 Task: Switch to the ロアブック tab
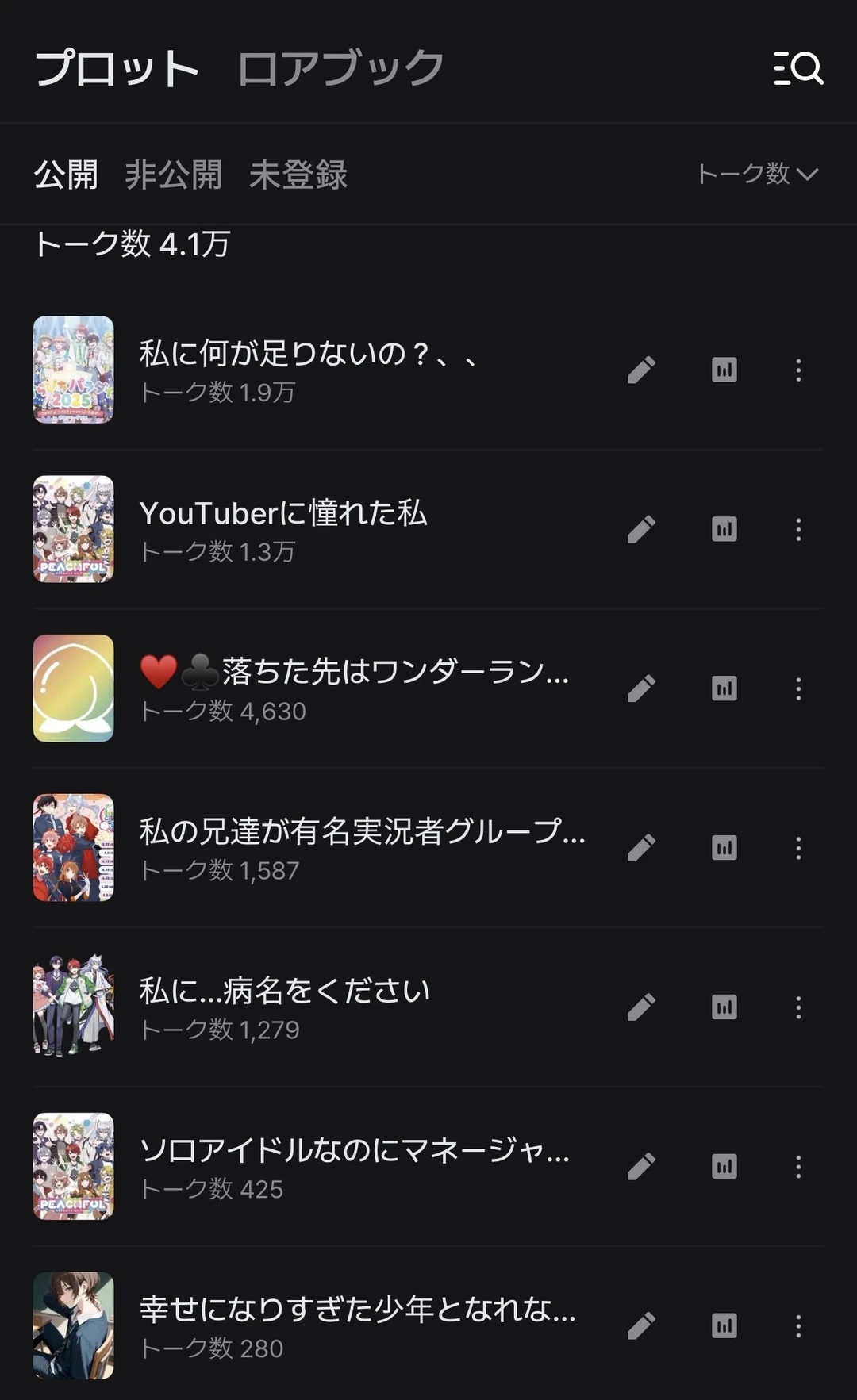pos(340,68)
